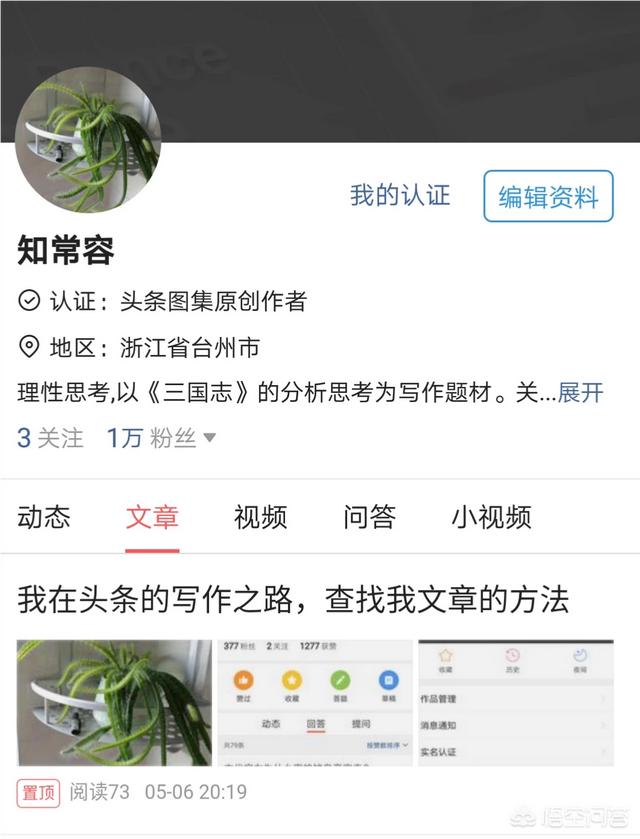
Task: Open the 小视频 tab
Action: [491, 517]
